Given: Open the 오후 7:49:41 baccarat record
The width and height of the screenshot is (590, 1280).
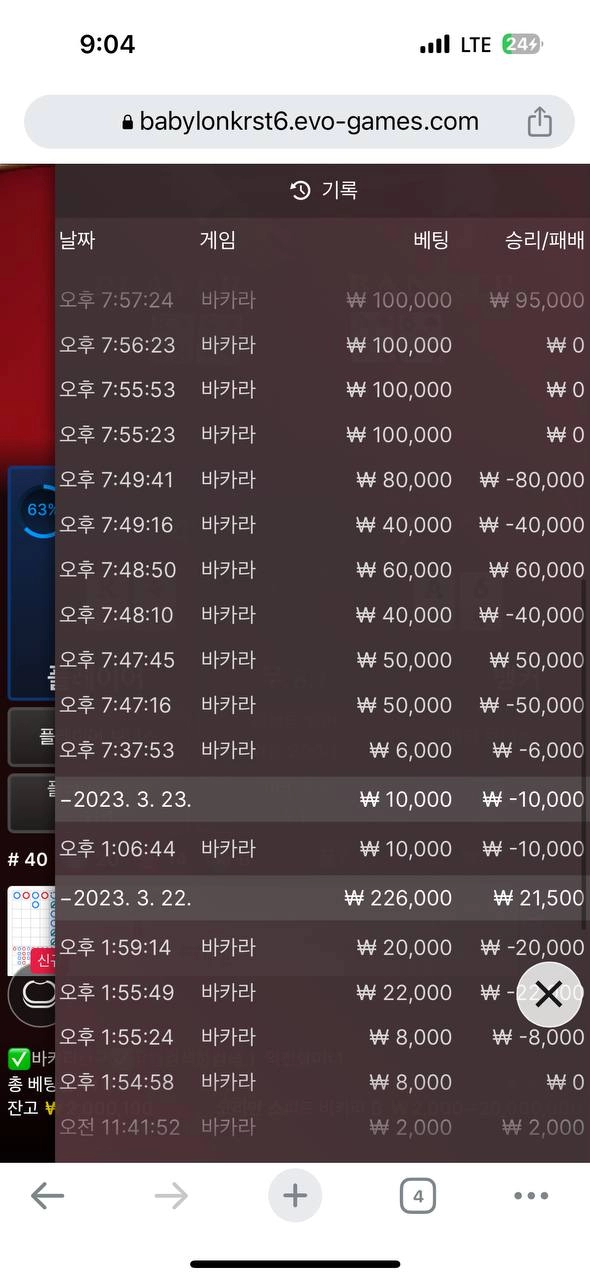Looking at the screenshot, I should (322, 480).
